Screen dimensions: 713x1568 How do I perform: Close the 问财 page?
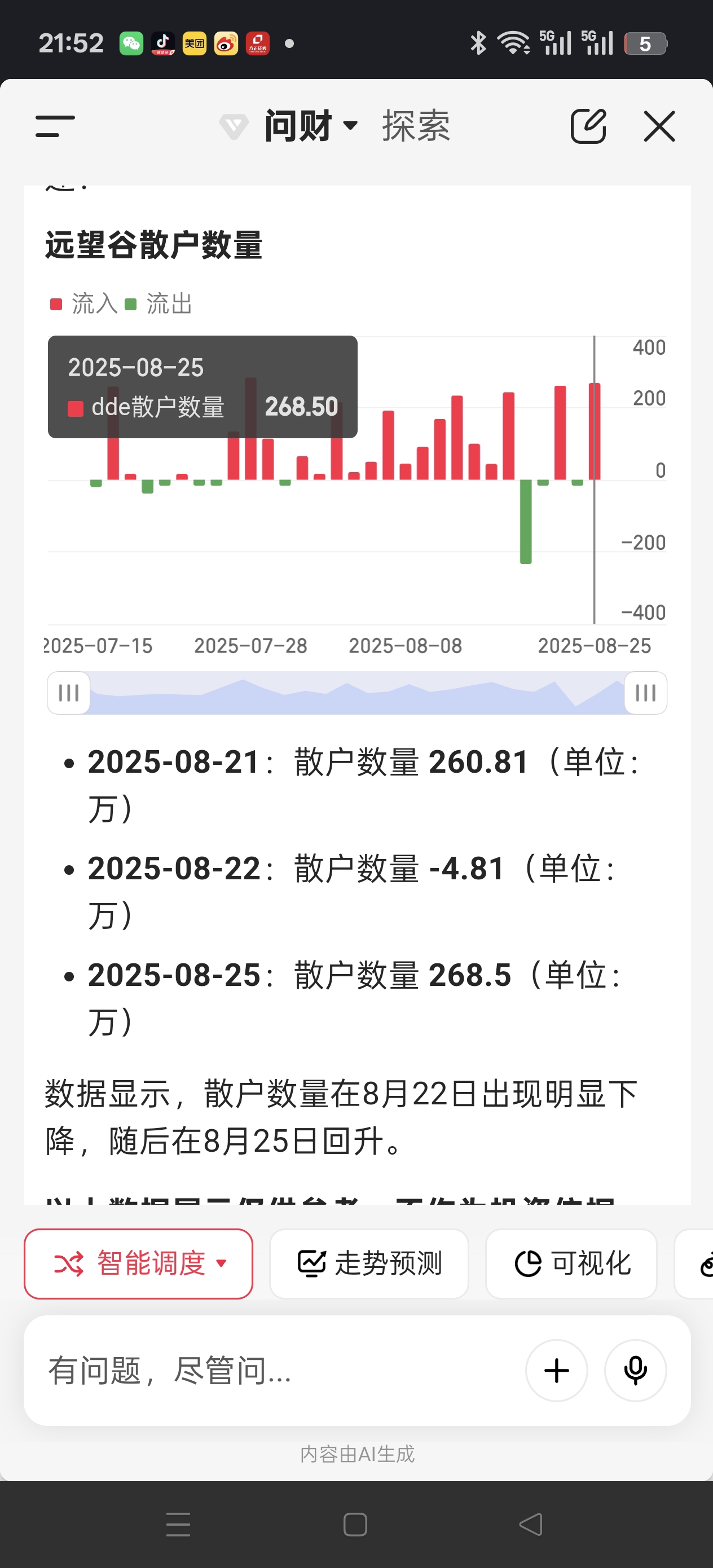point(659,126)
